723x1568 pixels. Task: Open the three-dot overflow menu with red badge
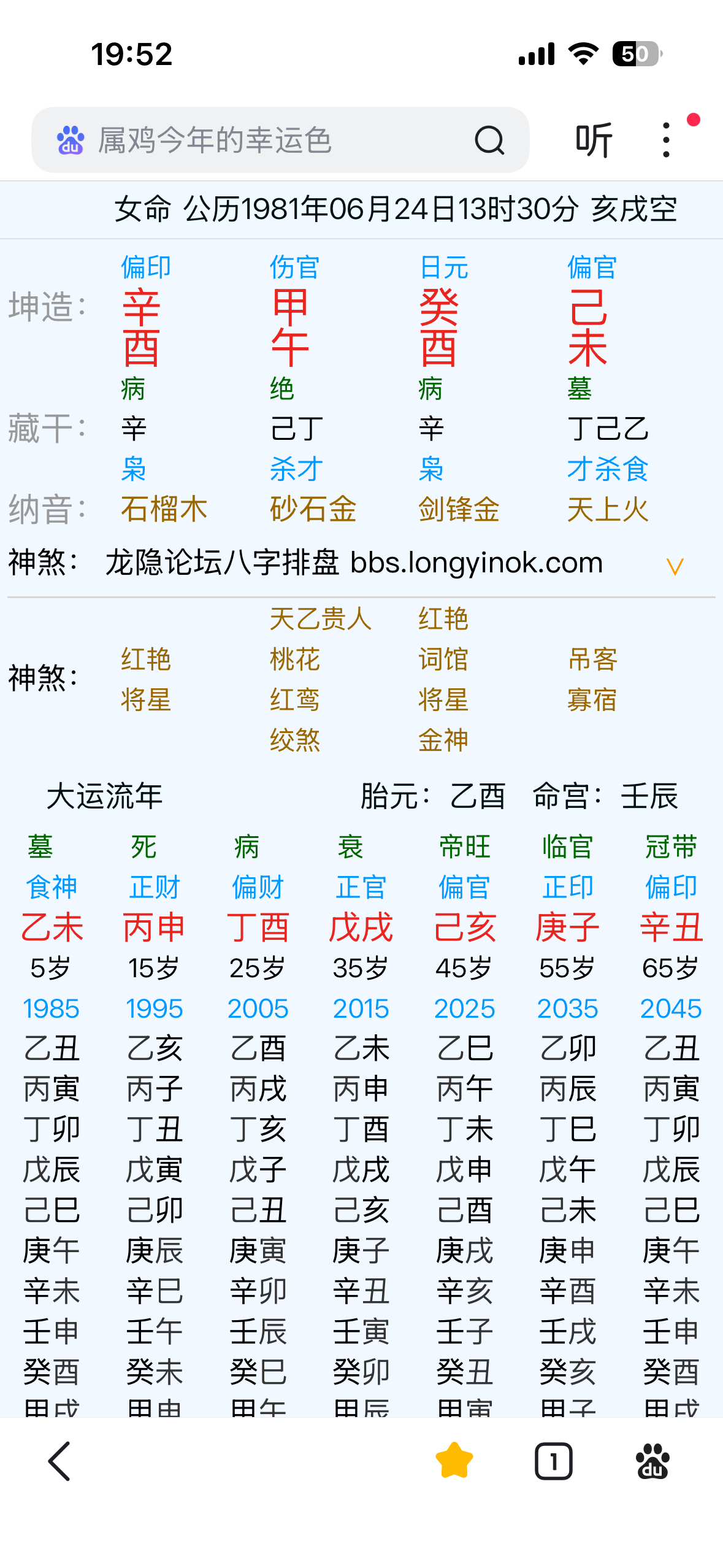[665, 139]
